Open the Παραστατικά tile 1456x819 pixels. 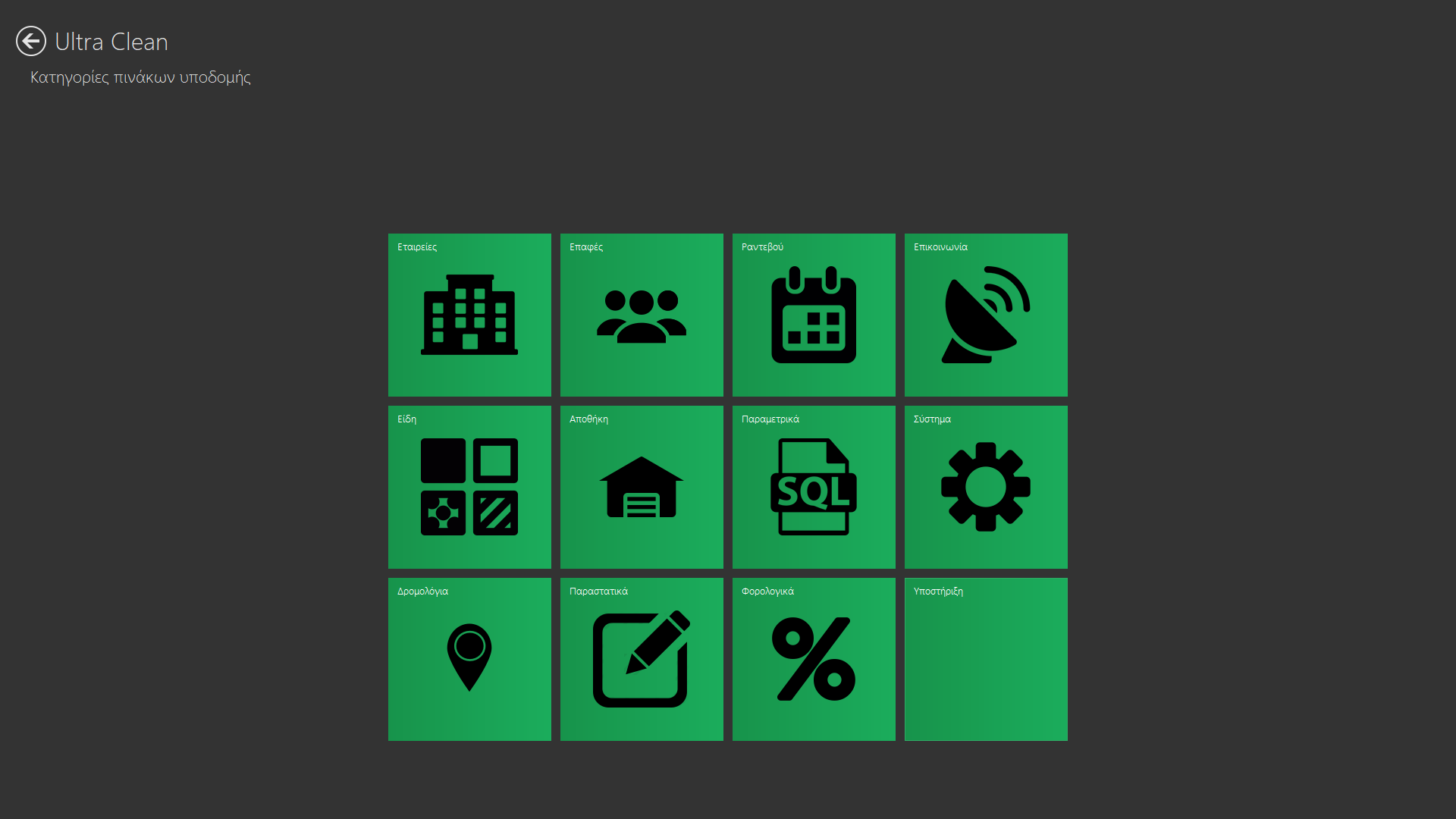coord(642,659)
